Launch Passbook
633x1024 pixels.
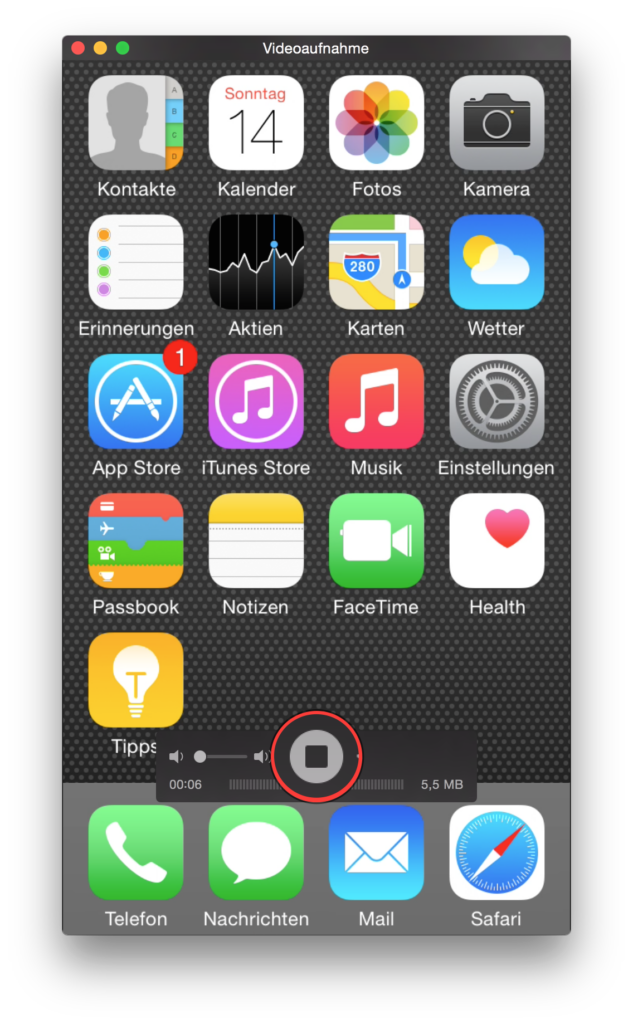pyautogui.click(x=136, y=541)
